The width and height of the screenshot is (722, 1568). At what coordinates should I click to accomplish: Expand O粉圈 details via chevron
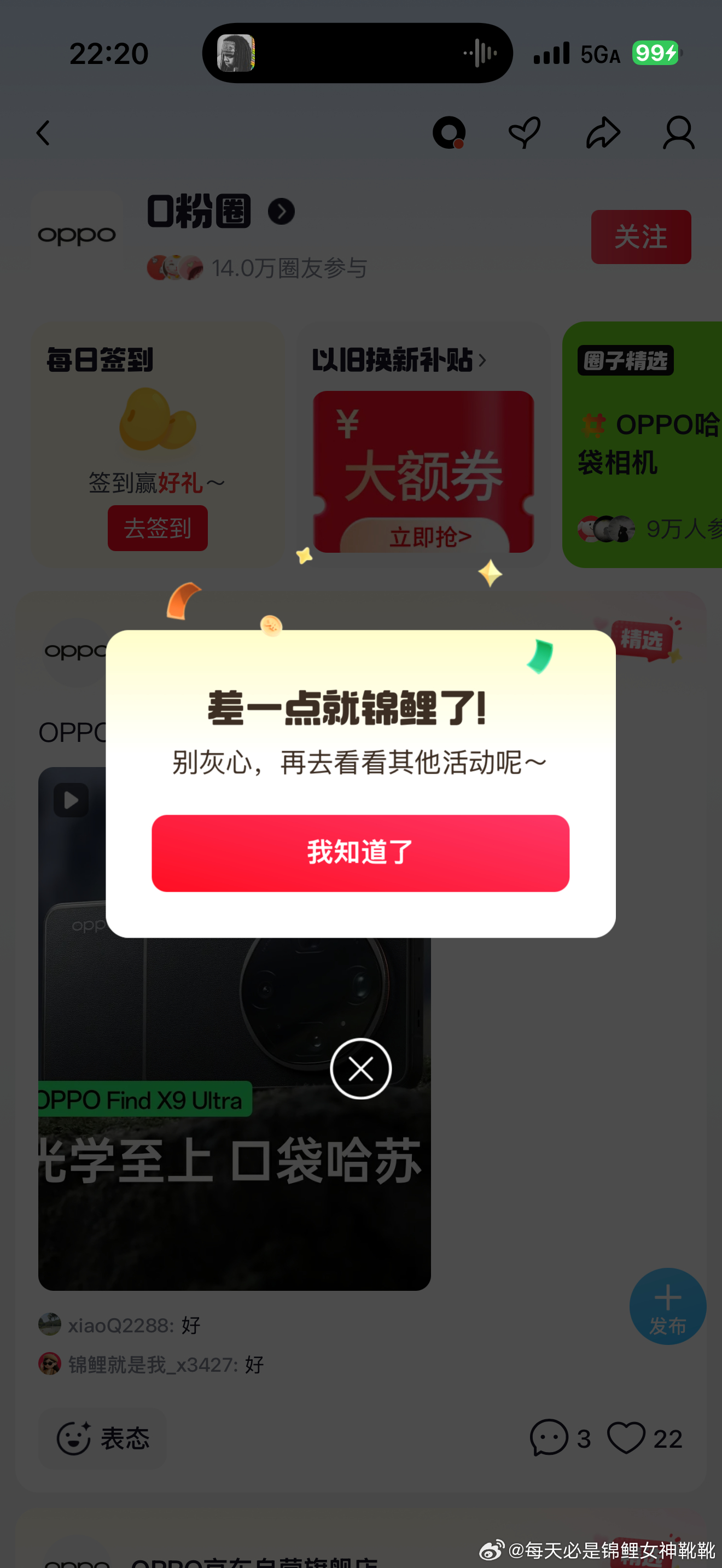[281, 212]
